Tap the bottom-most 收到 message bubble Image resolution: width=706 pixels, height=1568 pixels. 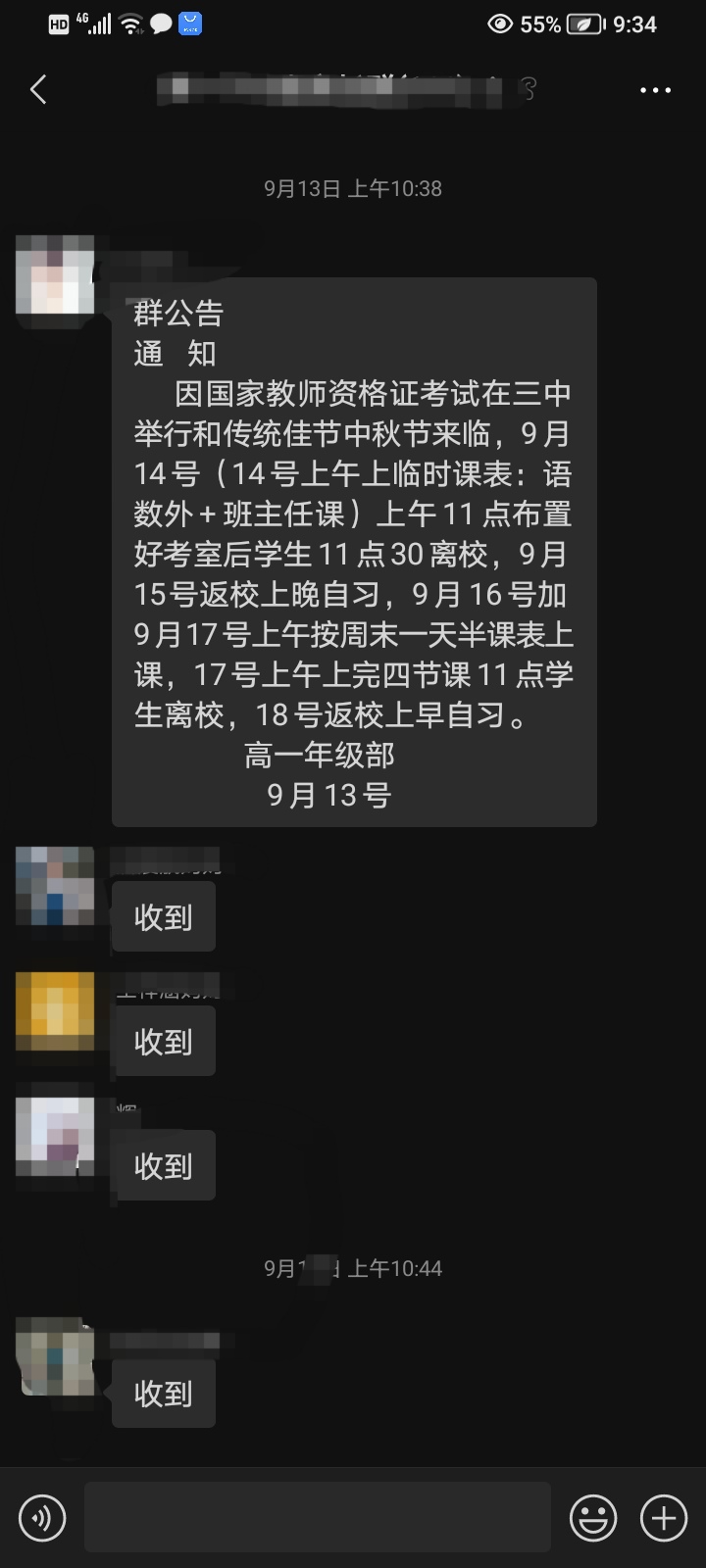(163, 1393)
